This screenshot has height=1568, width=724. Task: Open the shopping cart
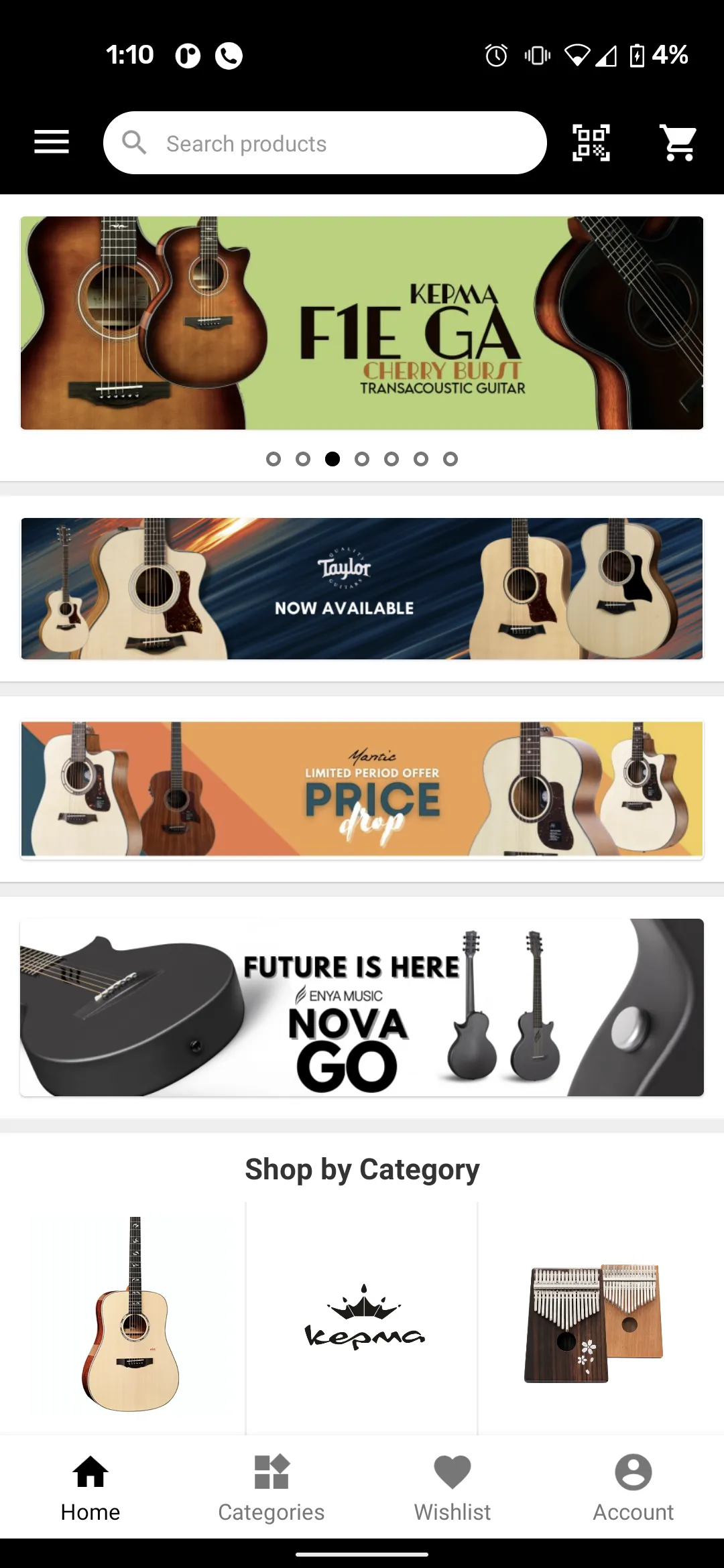678,143
